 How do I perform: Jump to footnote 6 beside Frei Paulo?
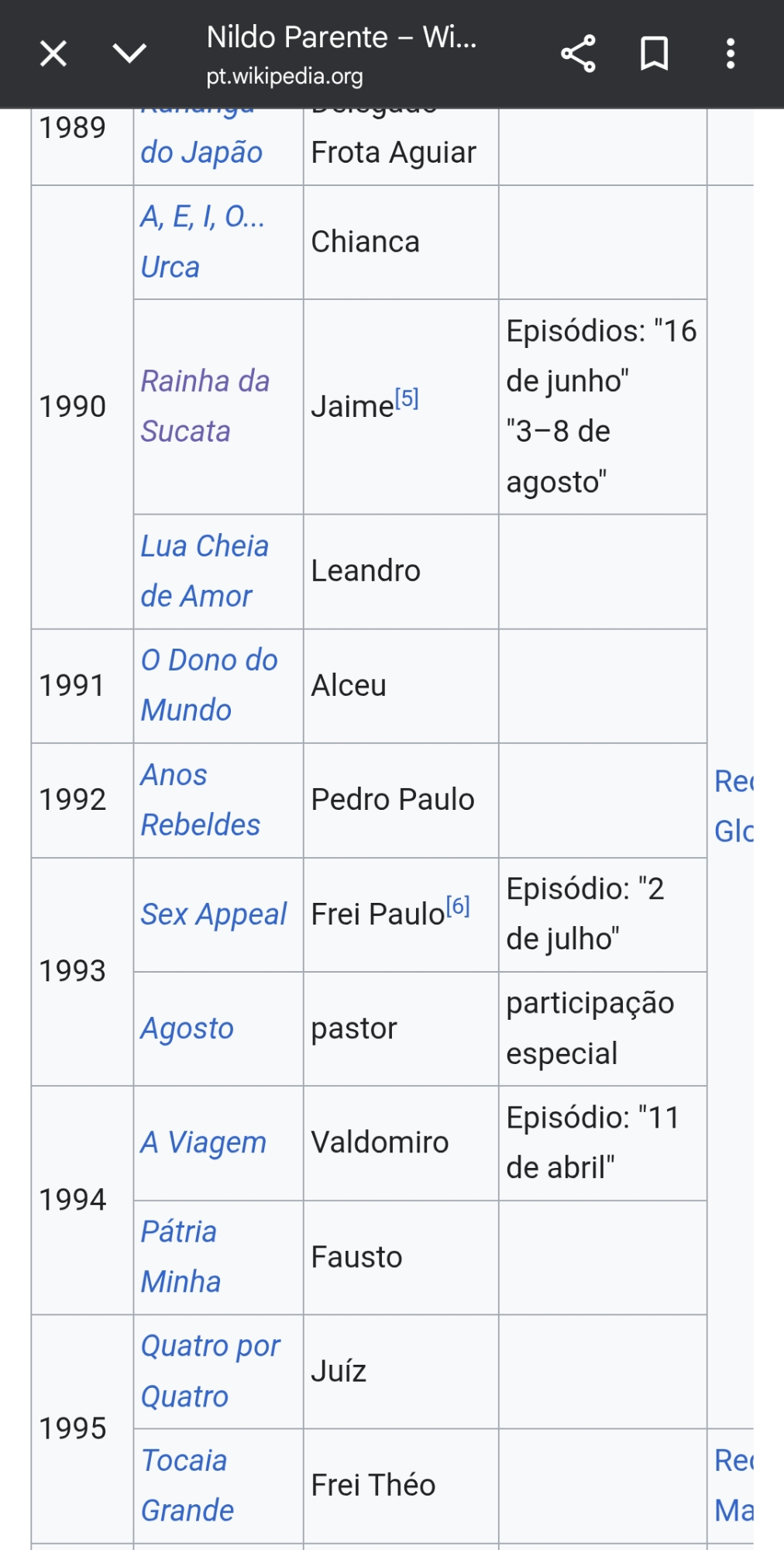click(x=458, y=906)
